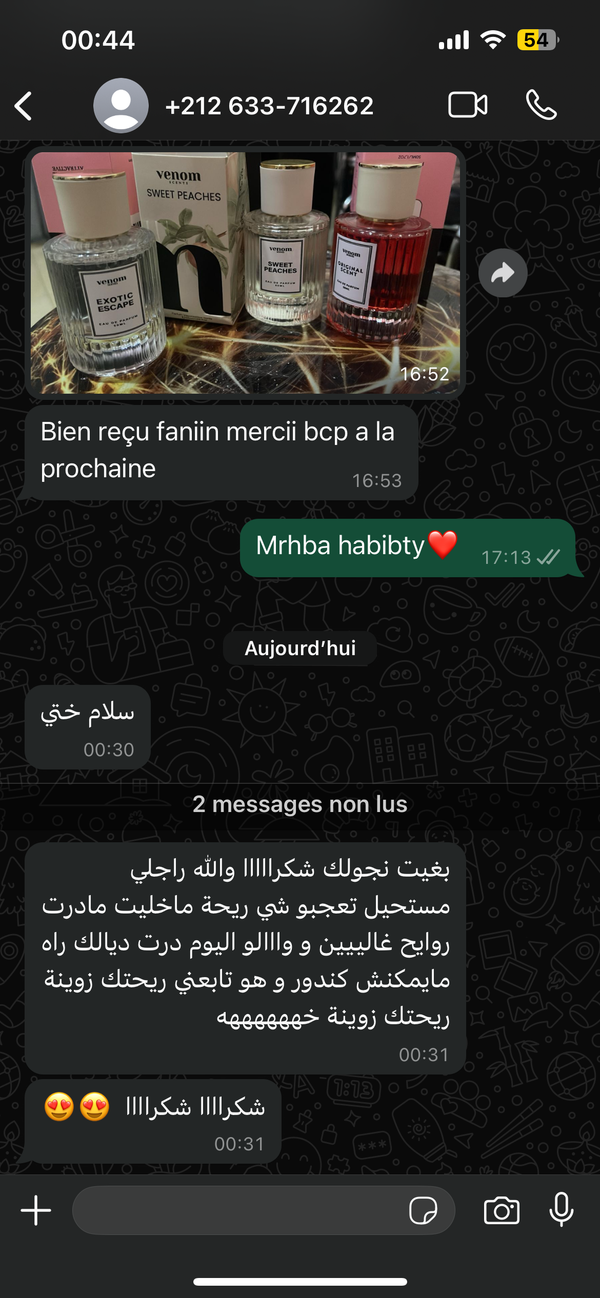Forward the perfume photo
600x1298 pixels.
pos(502,272)
